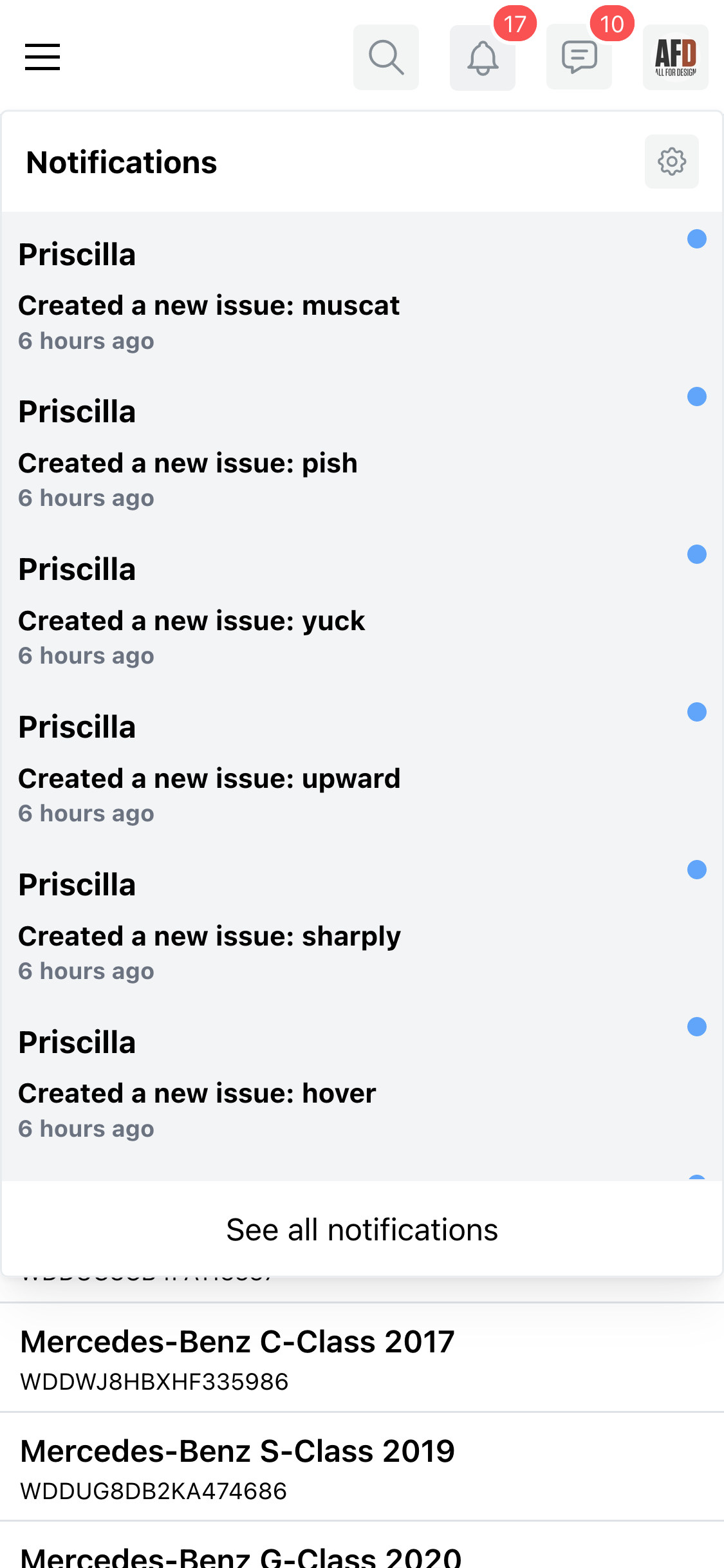The image size is (724, 1568).
Task: Open notification settings gear
Action: click(672, 162)
